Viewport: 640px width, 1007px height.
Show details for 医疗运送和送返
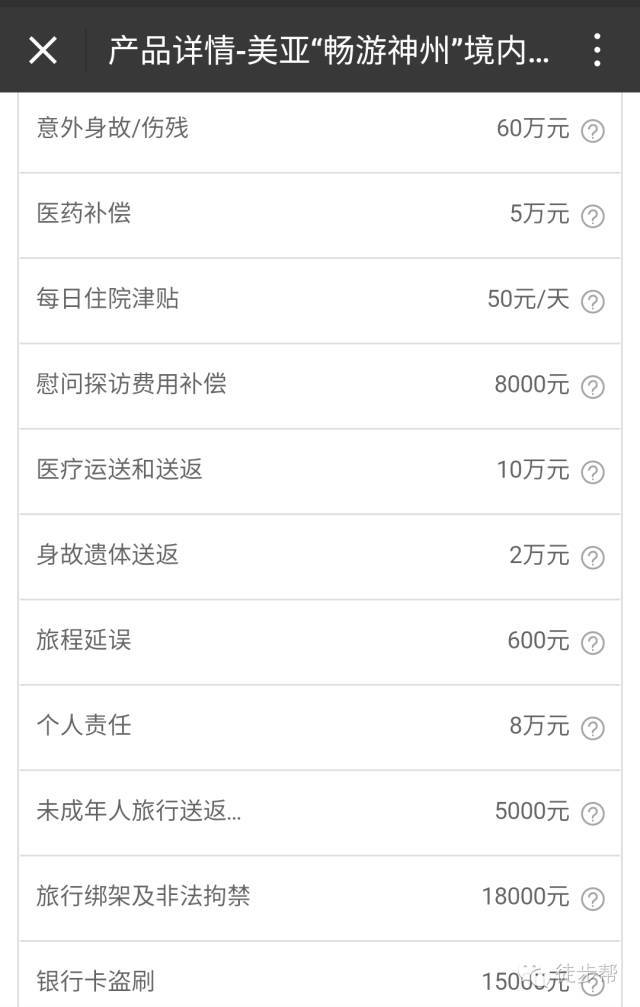coord(592,473)
